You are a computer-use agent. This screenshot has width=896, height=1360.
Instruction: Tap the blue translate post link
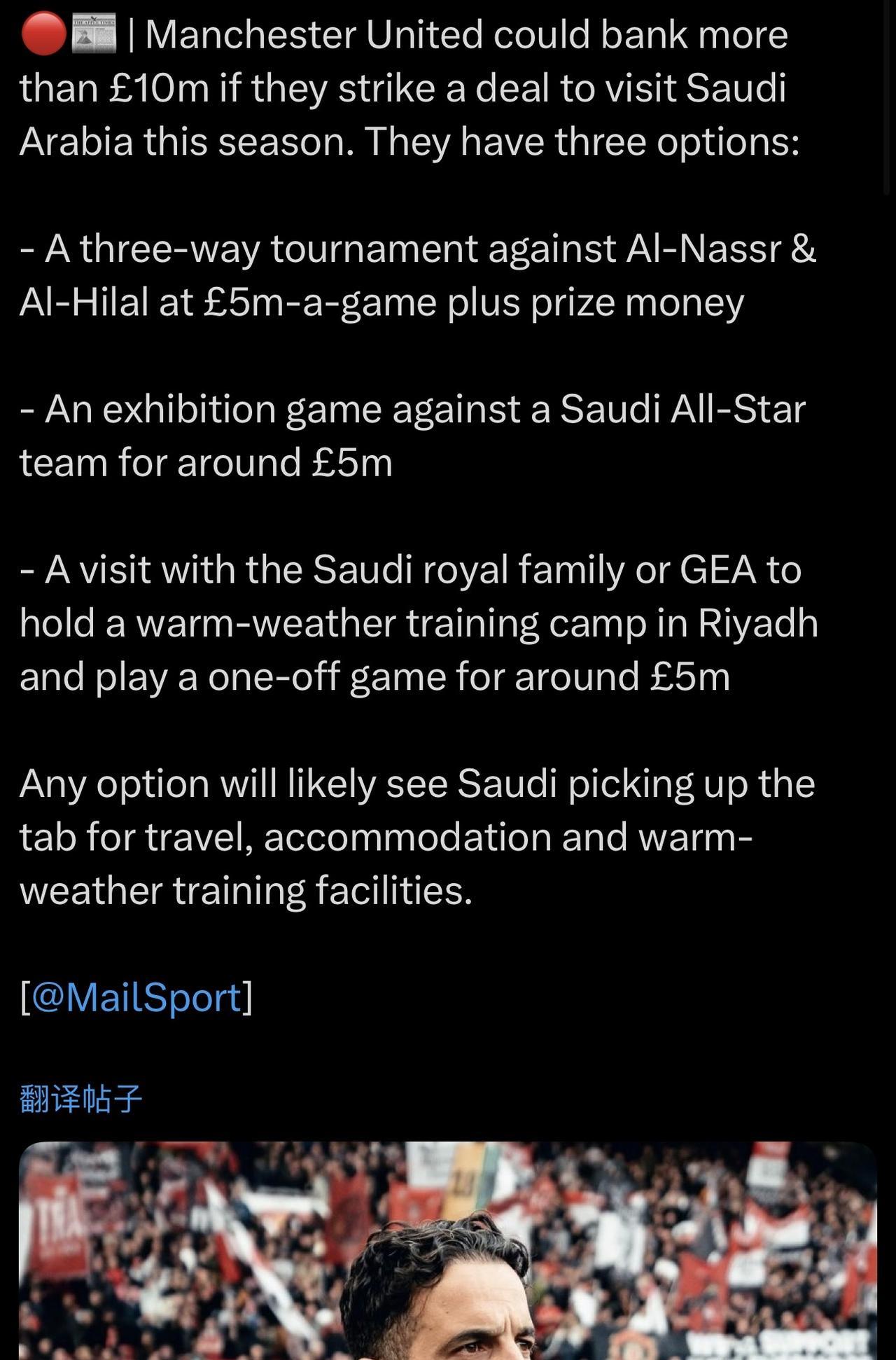pyautogui.click(x=81, y=1099)
